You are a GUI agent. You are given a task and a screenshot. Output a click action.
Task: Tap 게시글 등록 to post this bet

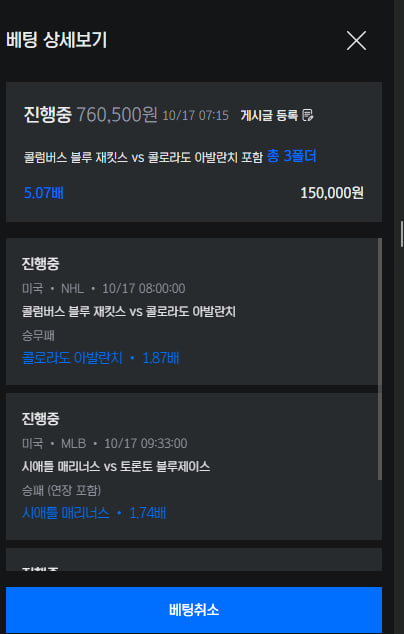[x=277, y=115]
